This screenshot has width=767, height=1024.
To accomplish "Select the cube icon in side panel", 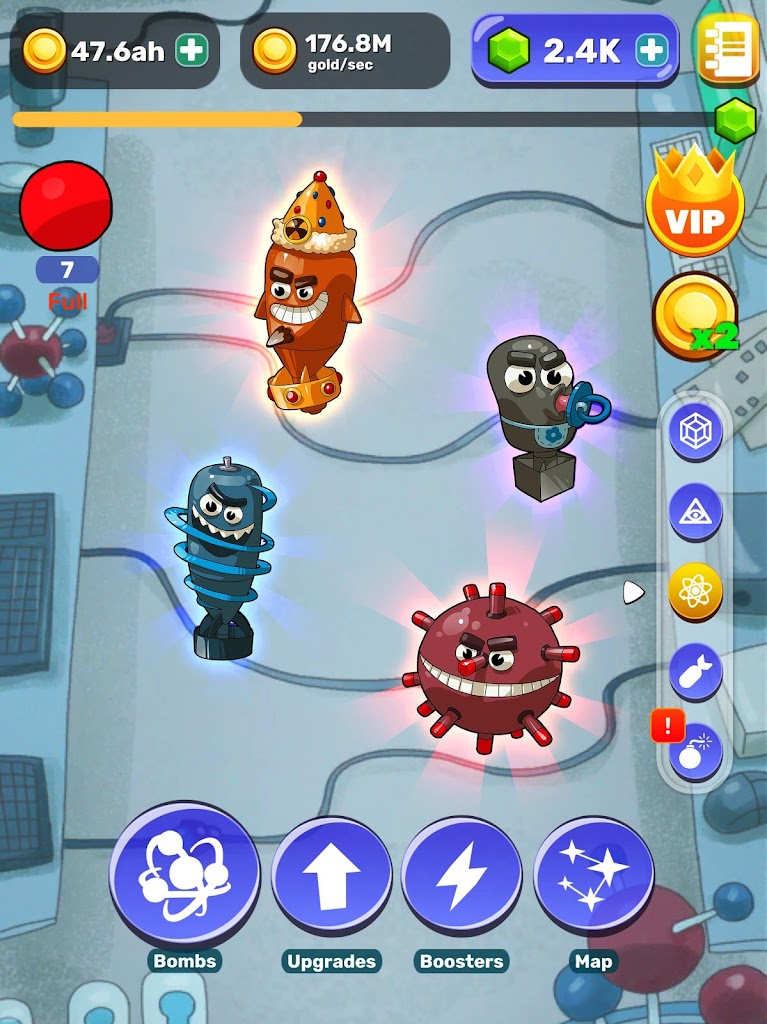I will [x=695, y=431].
